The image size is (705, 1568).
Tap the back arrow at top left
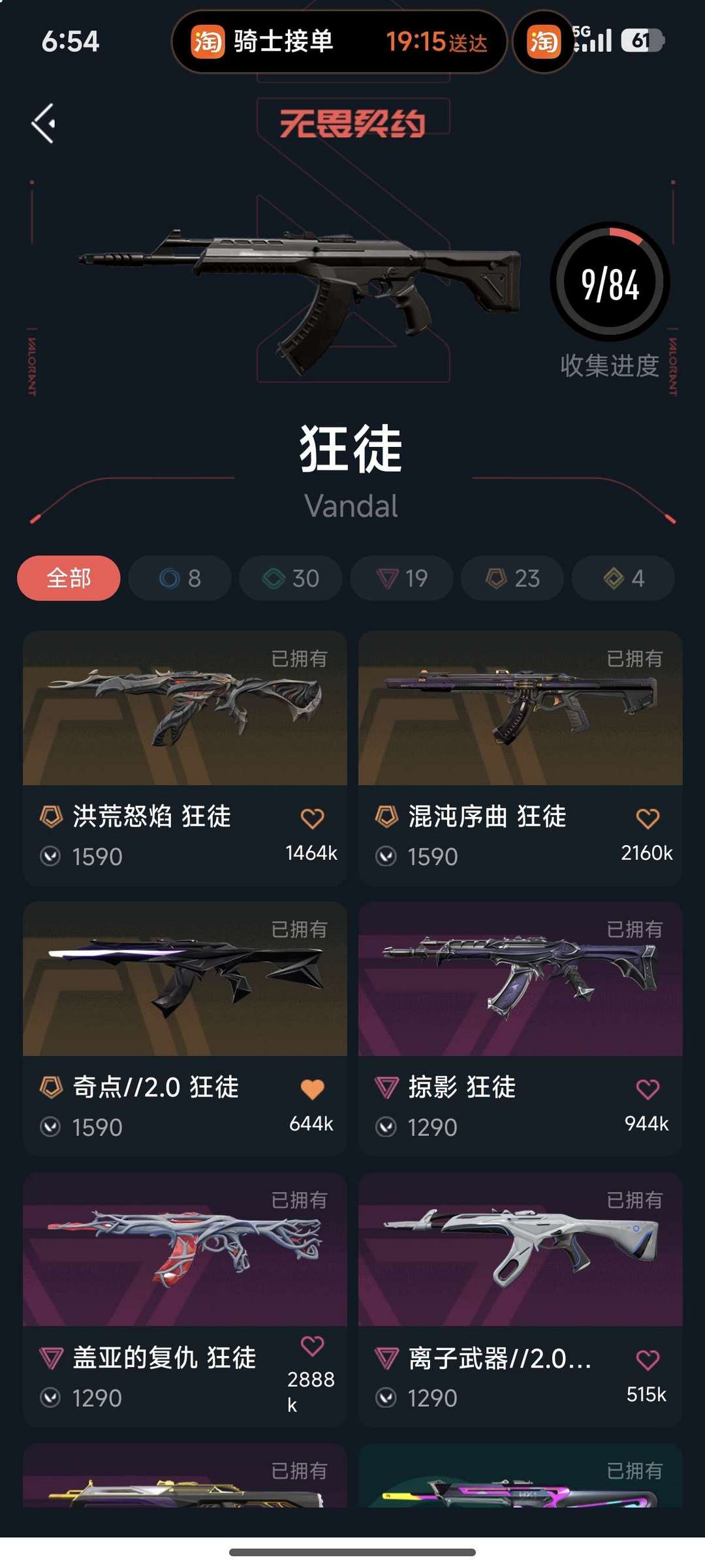[43, 123]
